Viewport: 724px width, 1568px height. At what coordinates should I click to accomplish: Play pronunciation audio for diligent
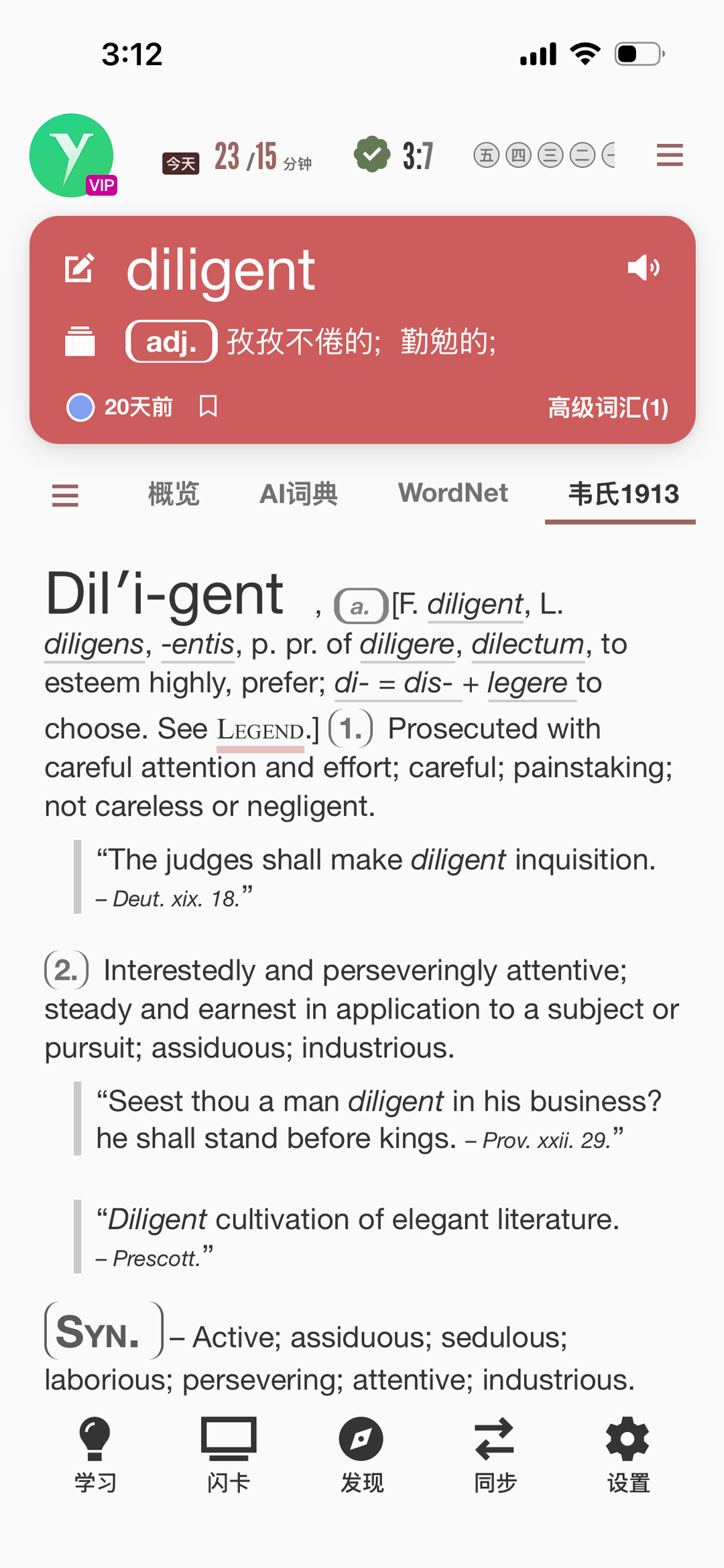point(644,268)
